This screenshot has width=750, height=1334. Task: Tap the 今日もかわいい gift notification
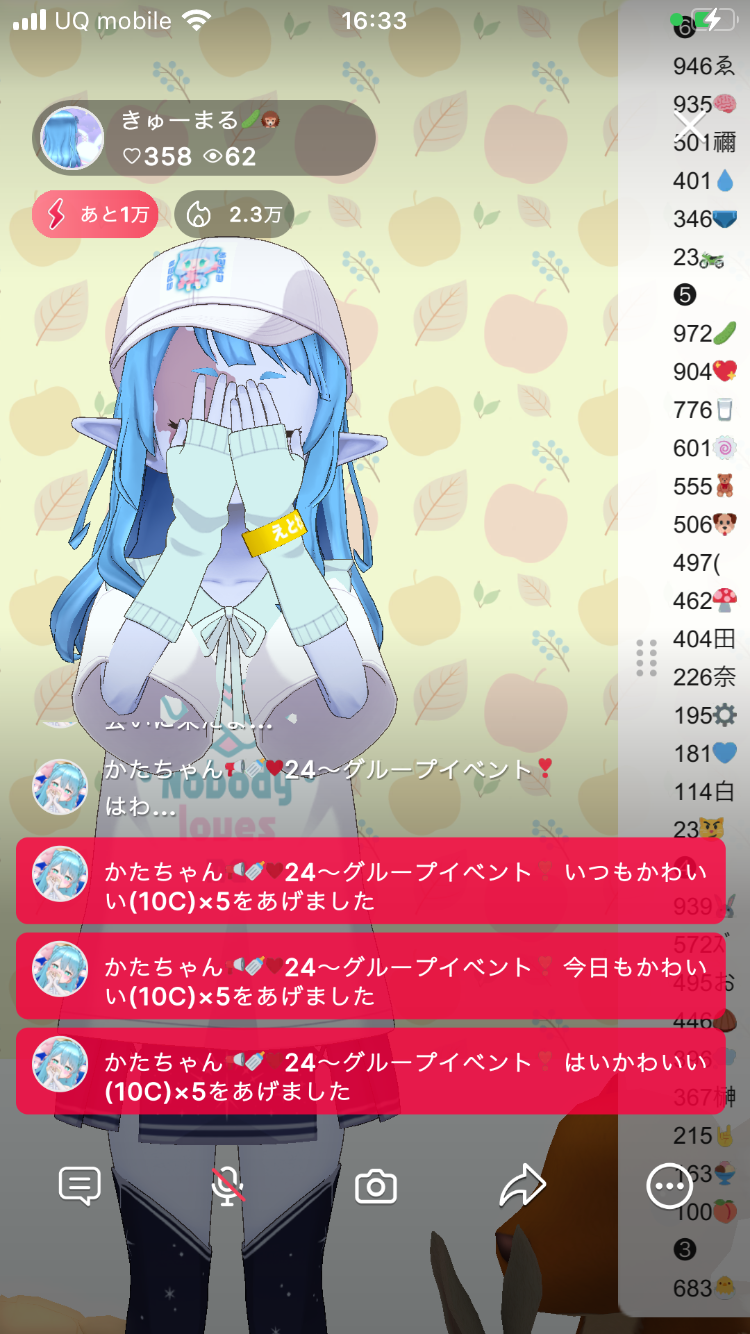[x=368, y=981]
